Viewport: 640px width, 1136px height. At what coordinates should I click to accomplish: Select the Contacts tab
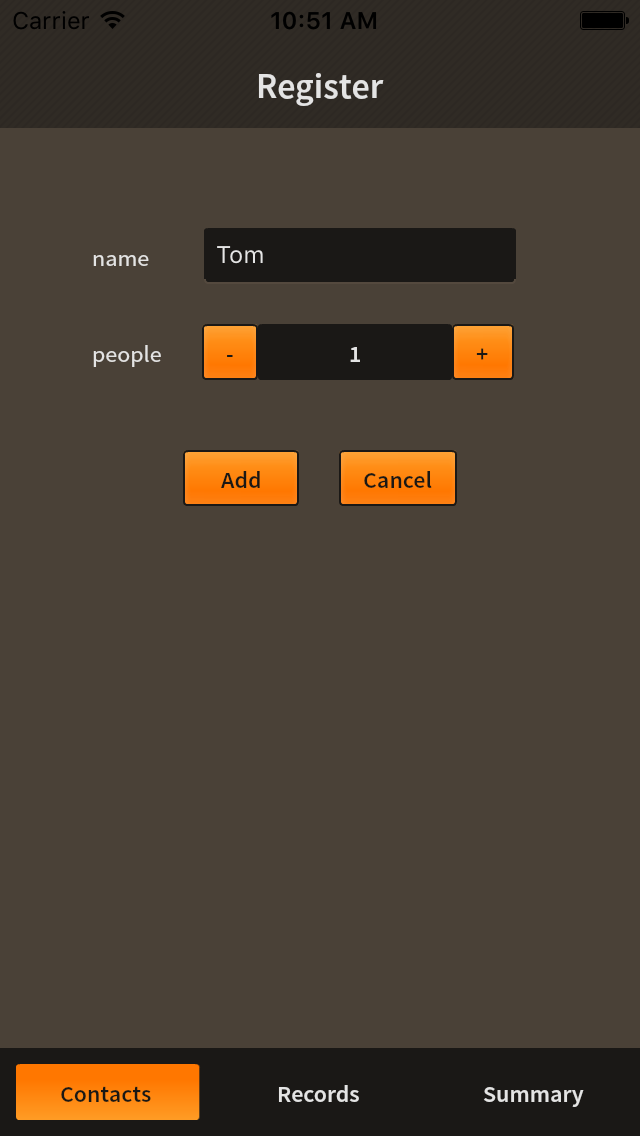point(107,1093)
